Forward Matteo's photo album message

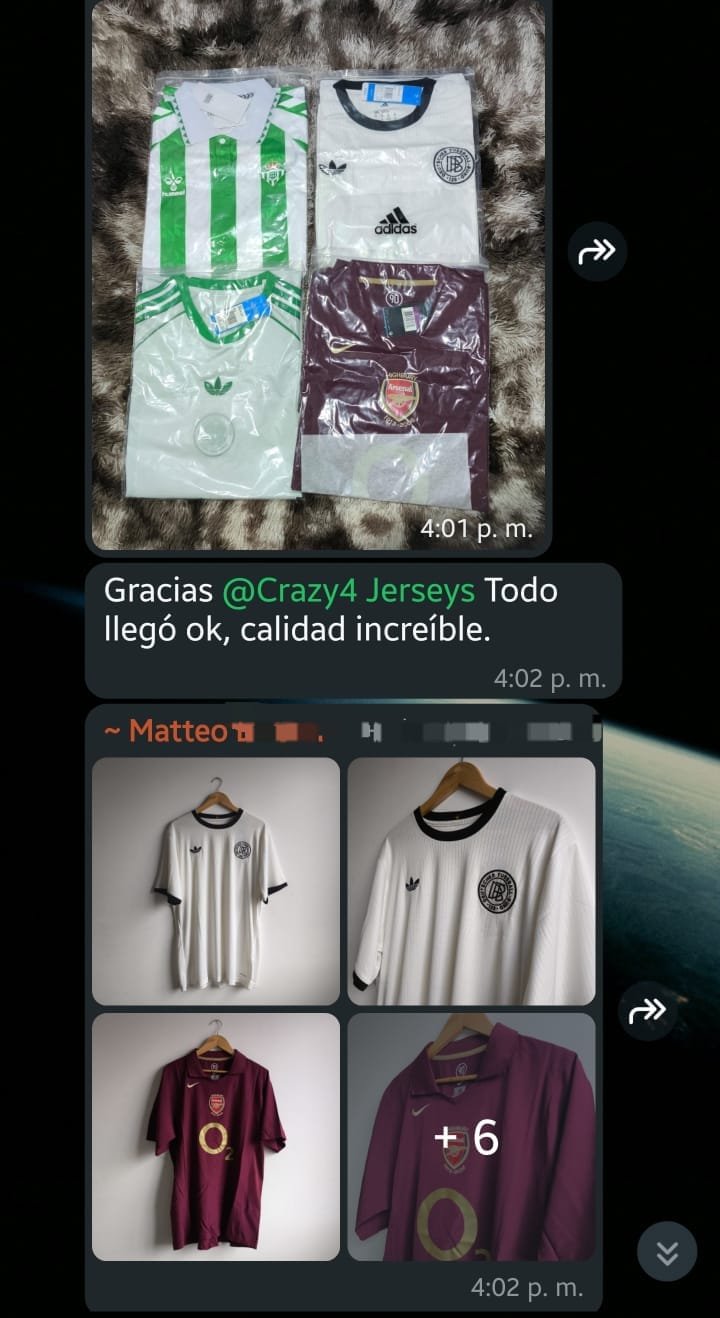(x=647, y=1012)
